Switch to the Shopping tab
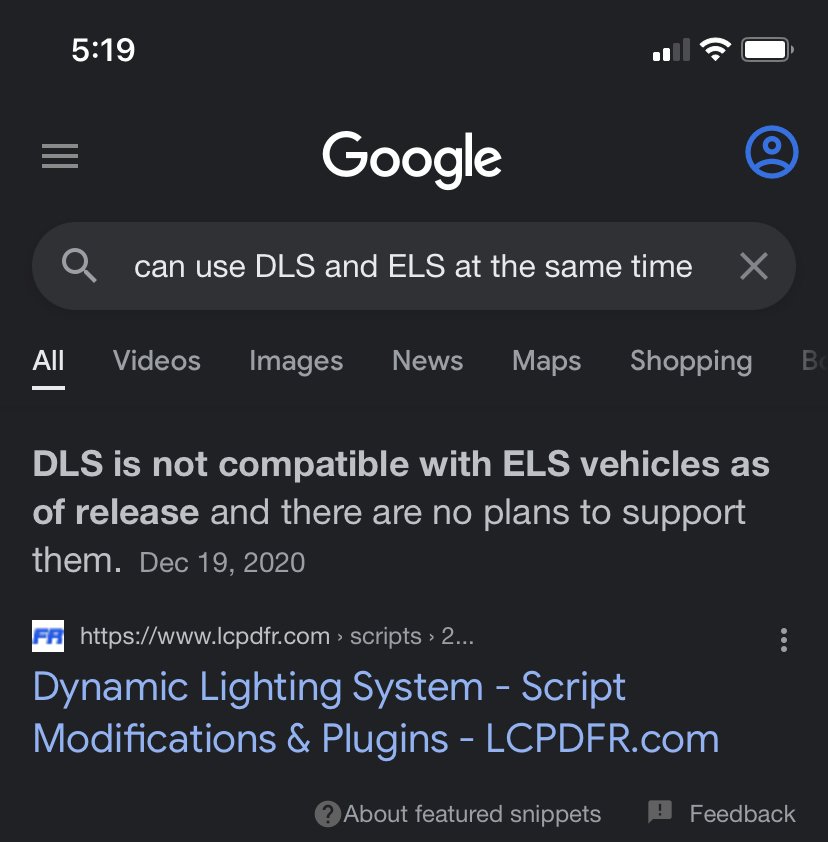 (691, 361)
